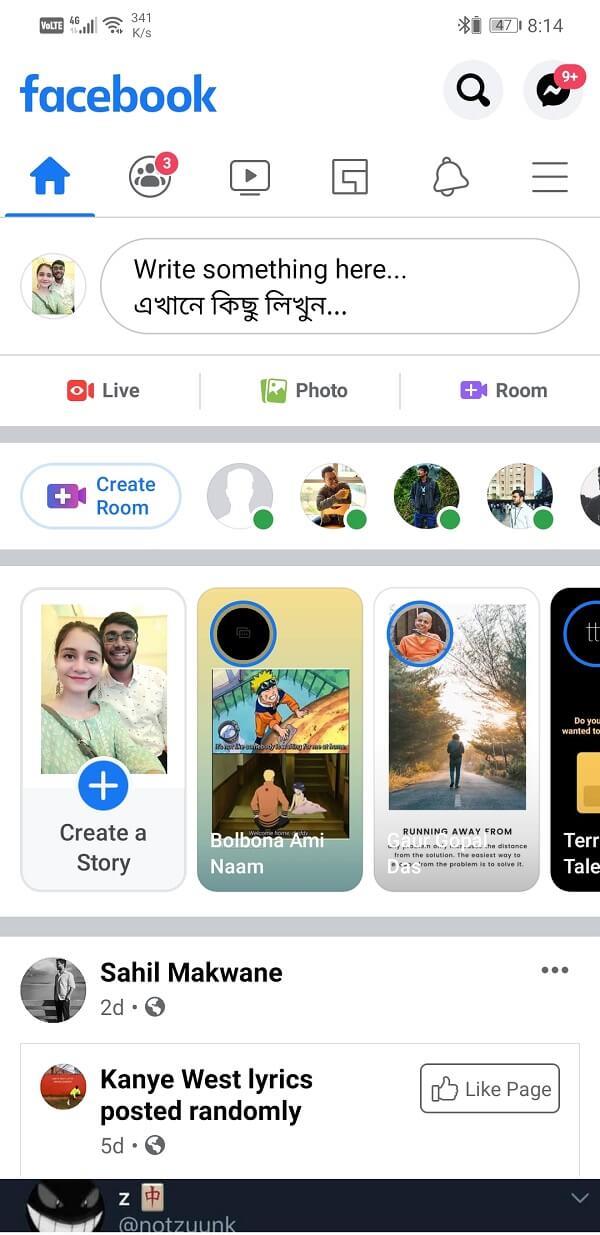This screenshot has height=1235, width=600.
Task: Switch to the Watch video tab
Action: (250, 178)
